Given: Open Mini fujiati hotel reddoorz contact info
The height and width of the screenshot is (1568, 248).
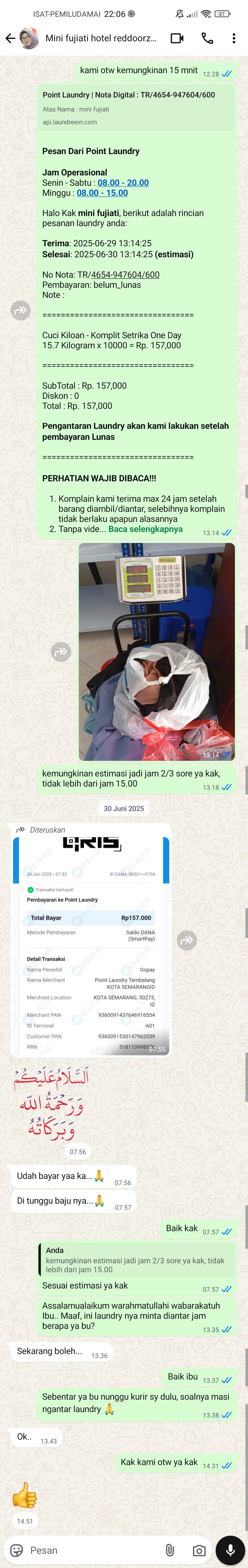Looking at the screenshot, I should coord(101,38).
